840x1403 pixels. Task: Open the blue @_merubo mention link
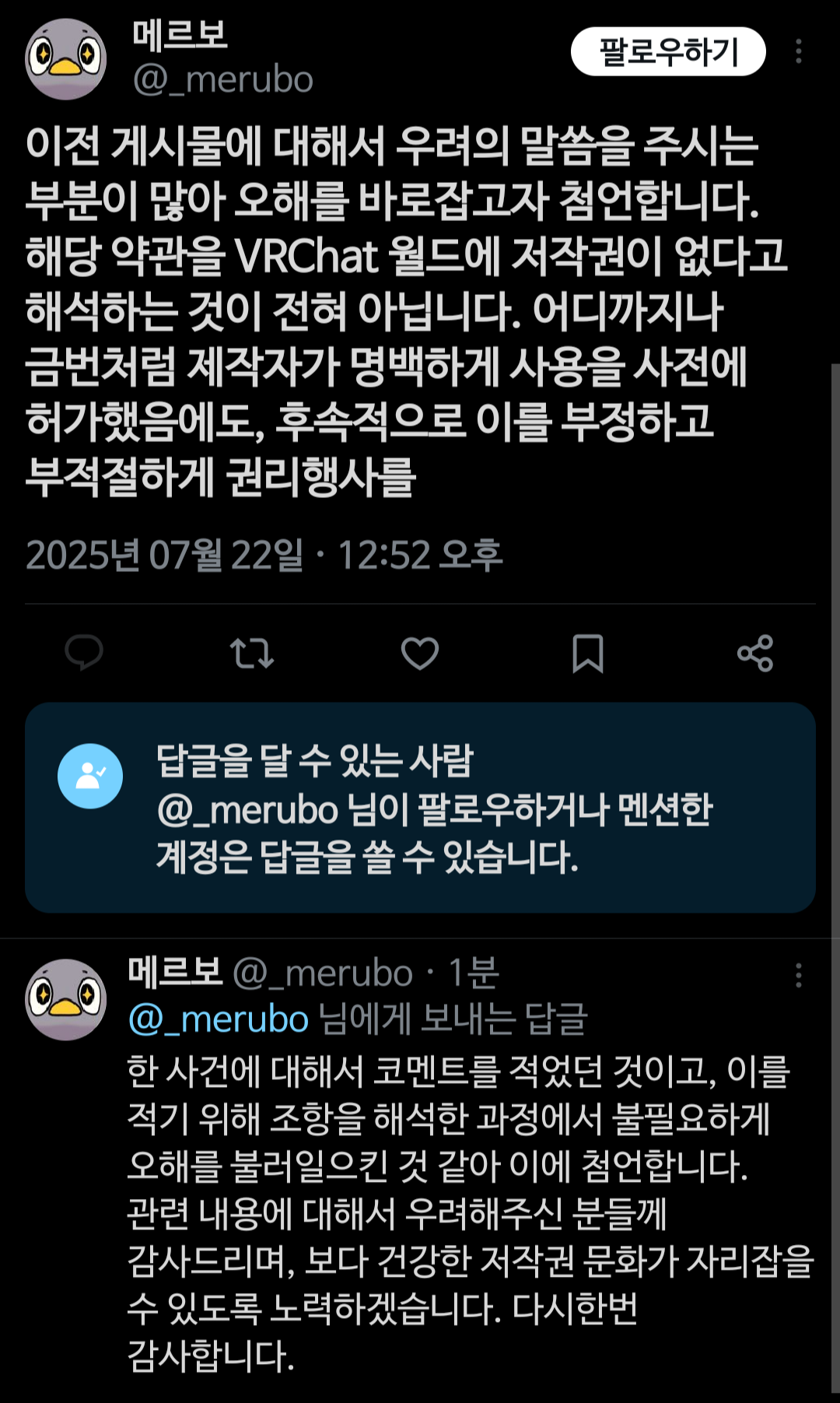coord(219,1019)
